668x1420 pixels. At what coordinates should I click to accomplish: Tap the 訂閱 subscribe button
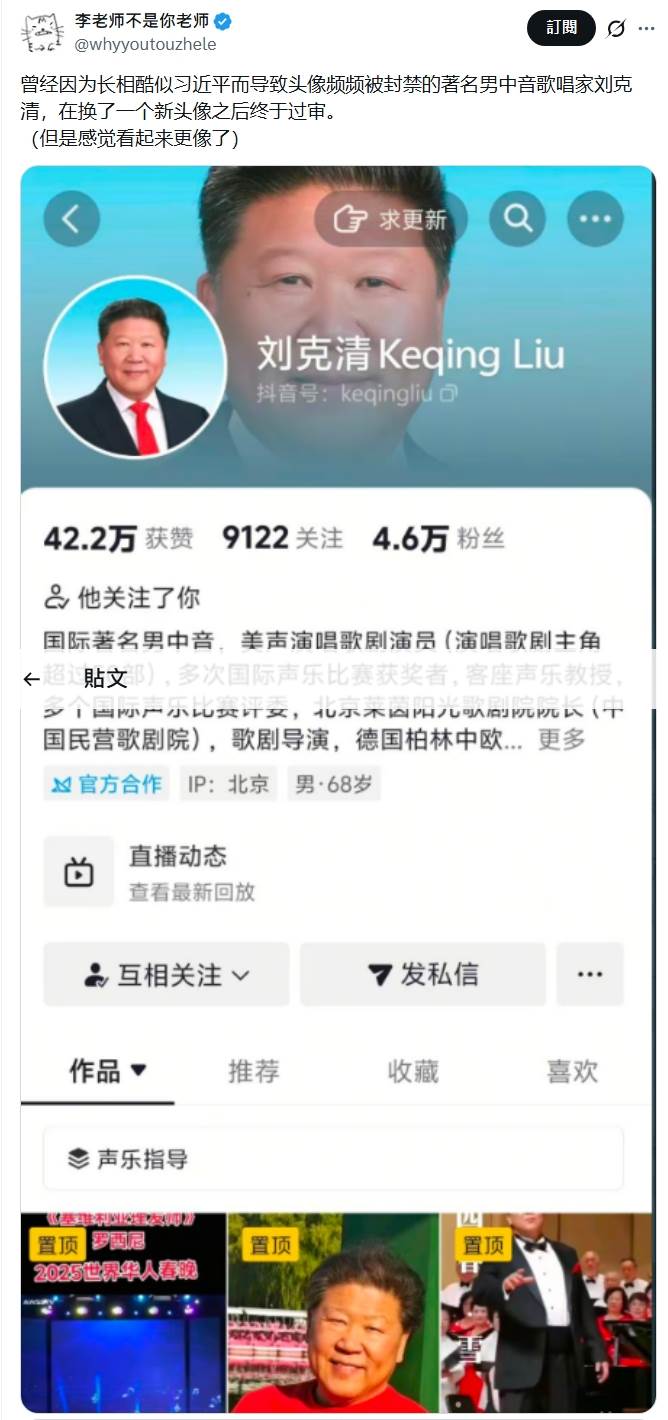point(561,28)
